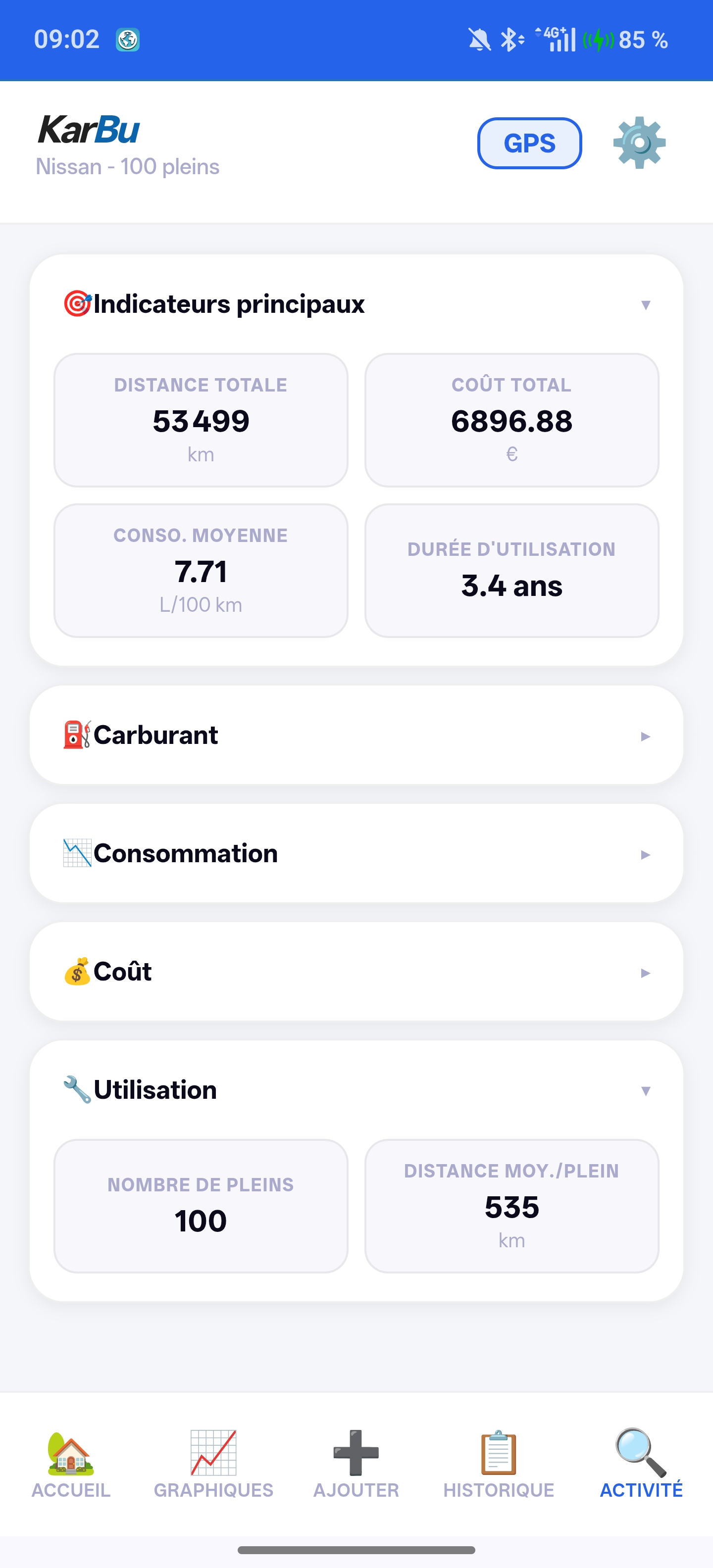713x1568 pixels.
Task: Select the Activité tab
Action: [x=641, y=1464]
